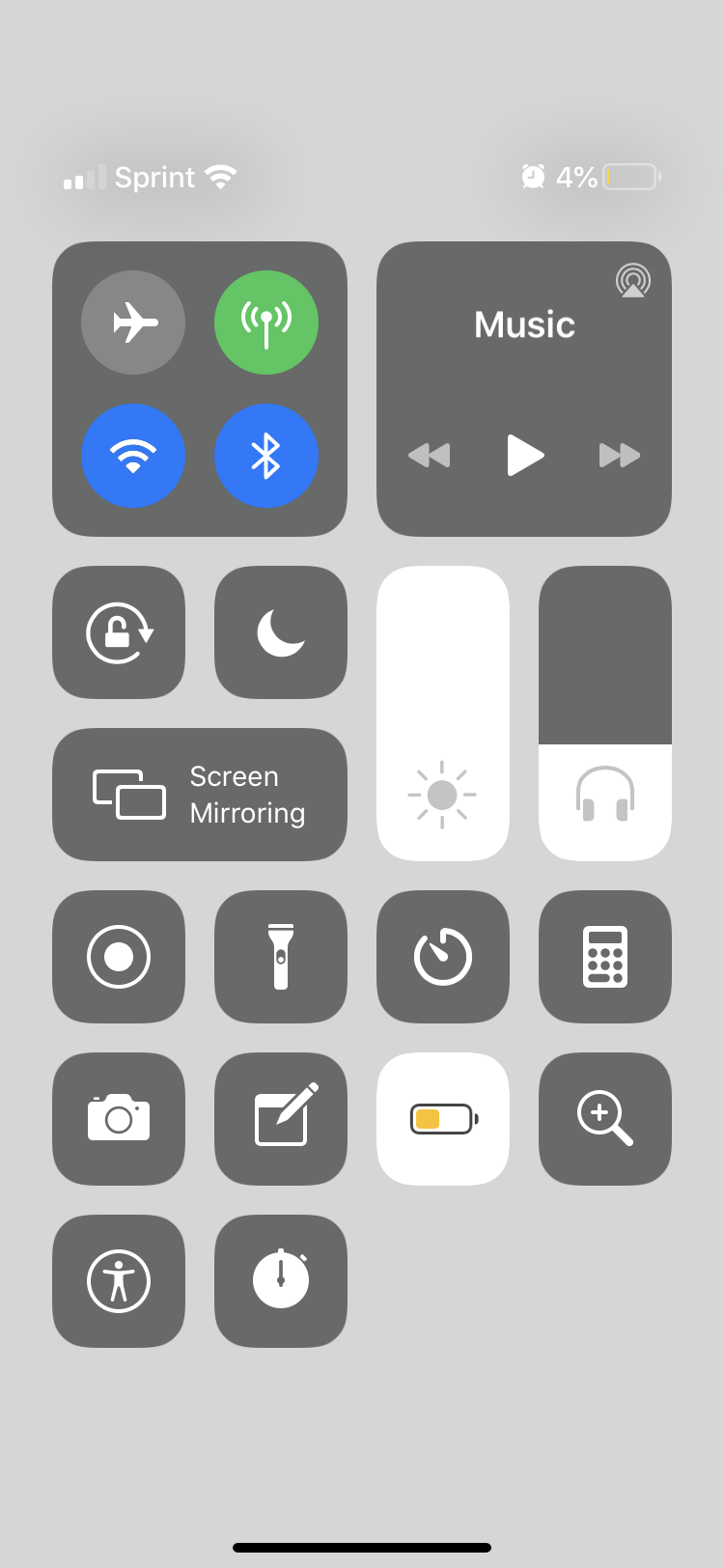
Task: Turn off Low Power Mode
Action: point(443,1119)
